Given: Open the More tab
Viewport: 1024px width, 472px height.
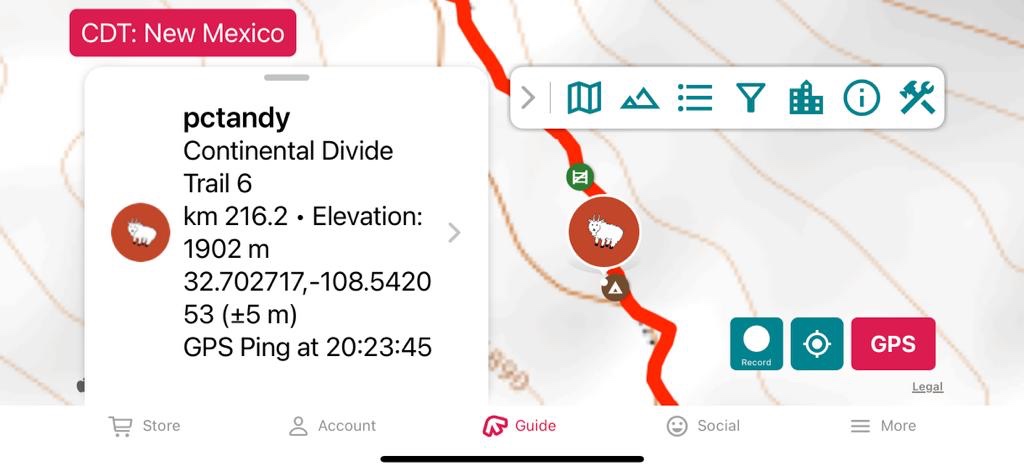Looking at the screenshot, I should pyautogui.click(x=883, y=426).
